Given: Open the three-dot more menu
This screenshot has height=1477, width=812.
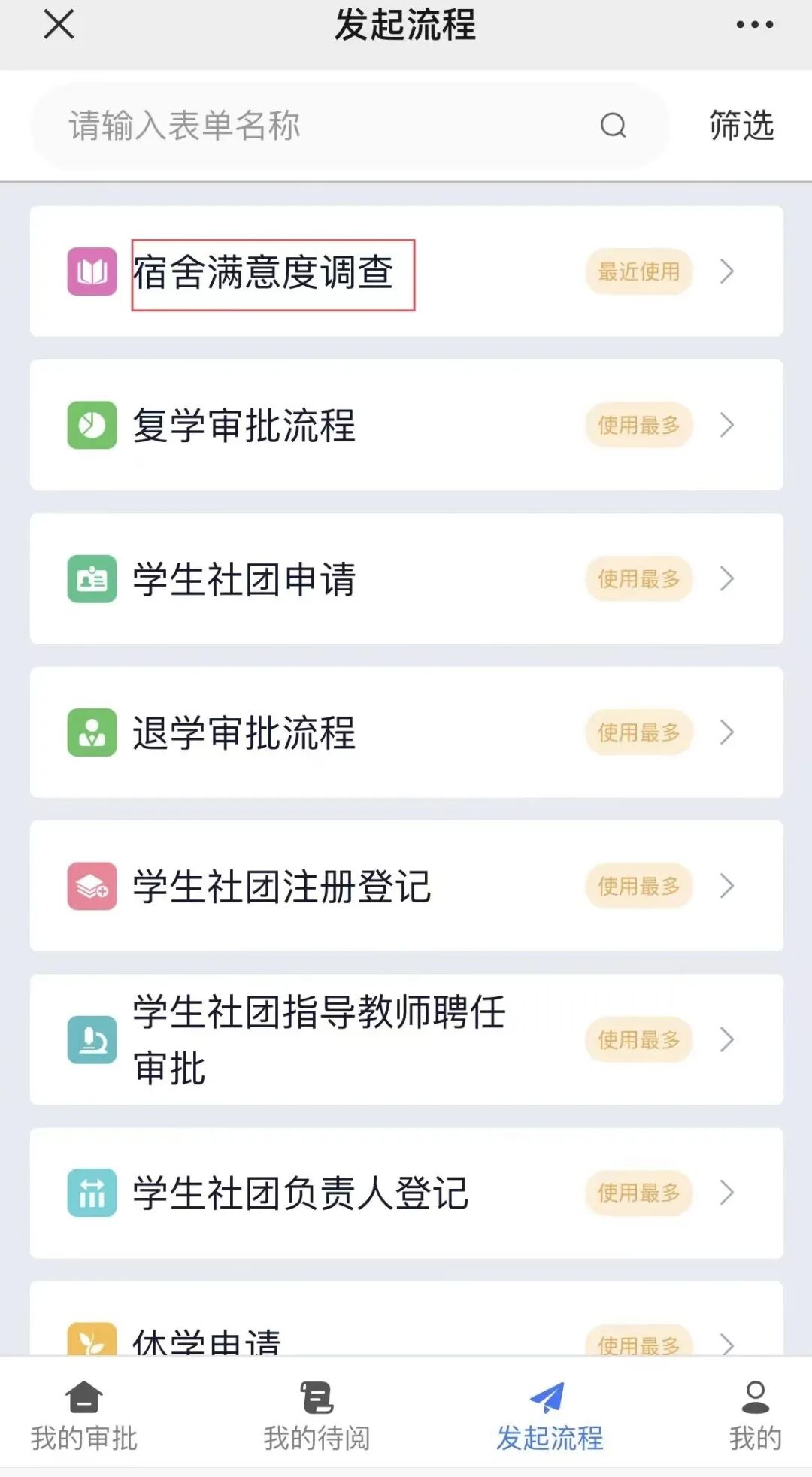Looking at the screenshot, I should coord(754,24).
